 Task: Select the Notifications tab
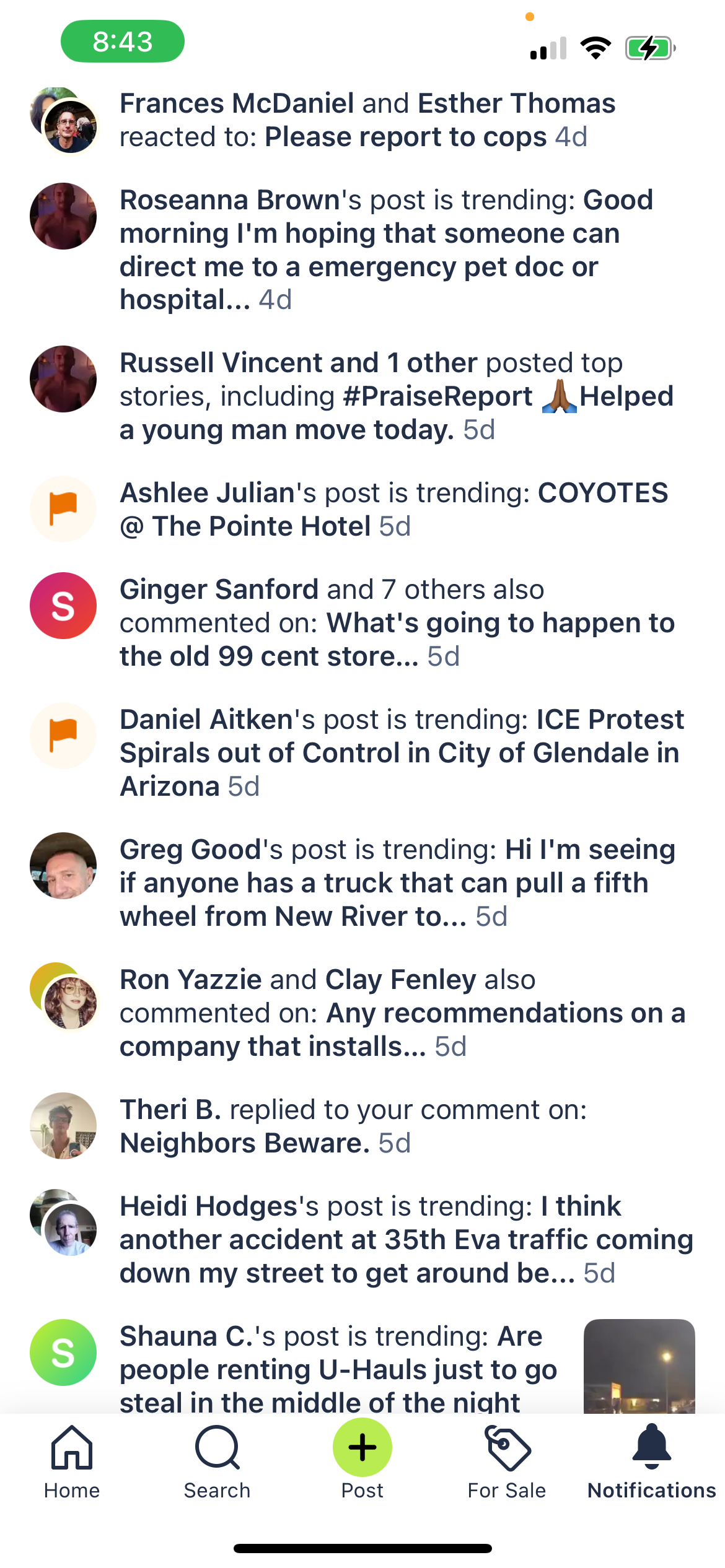(652, 1461)
